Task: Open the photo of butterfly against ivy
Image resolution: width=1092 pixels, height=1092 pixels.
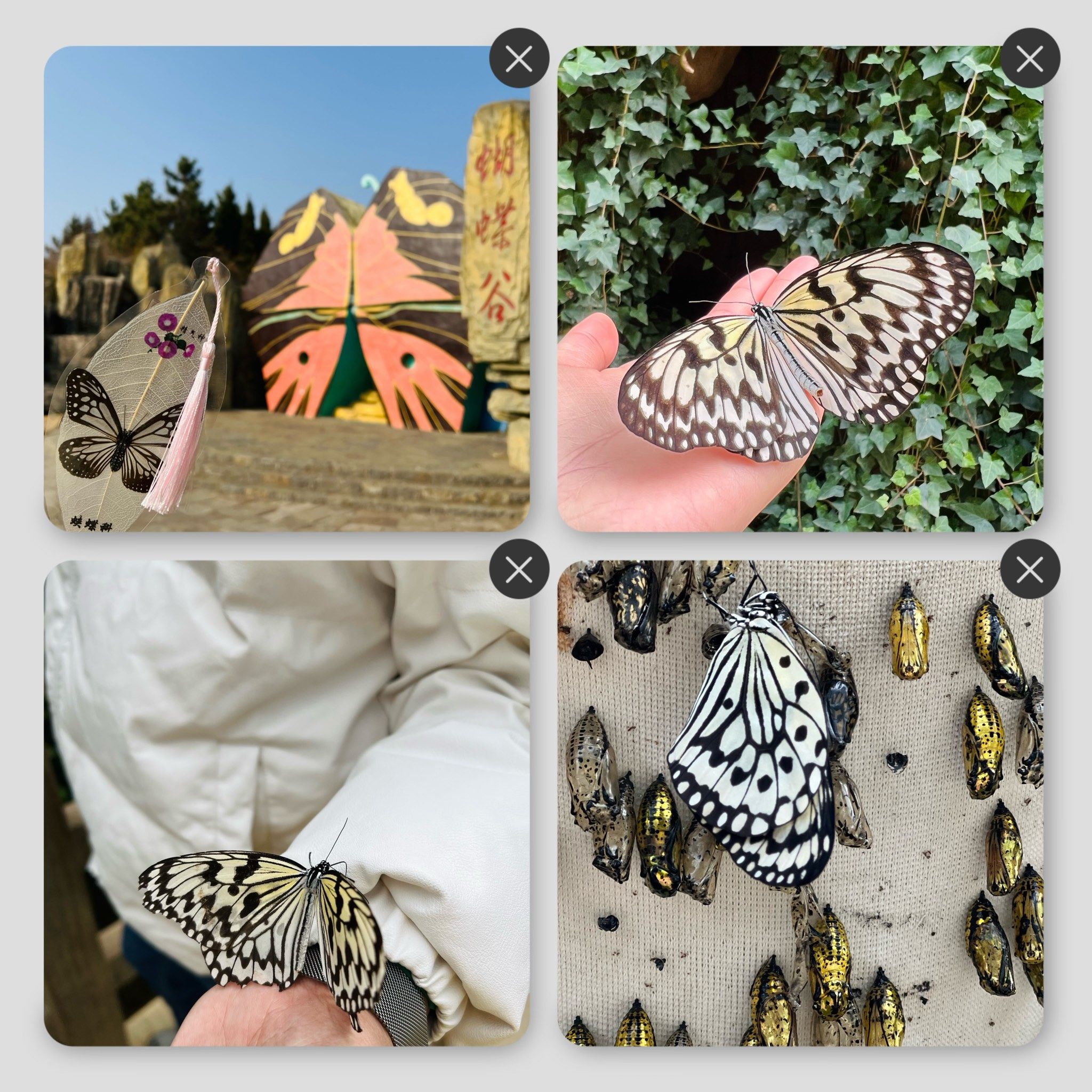Action: 800,288
